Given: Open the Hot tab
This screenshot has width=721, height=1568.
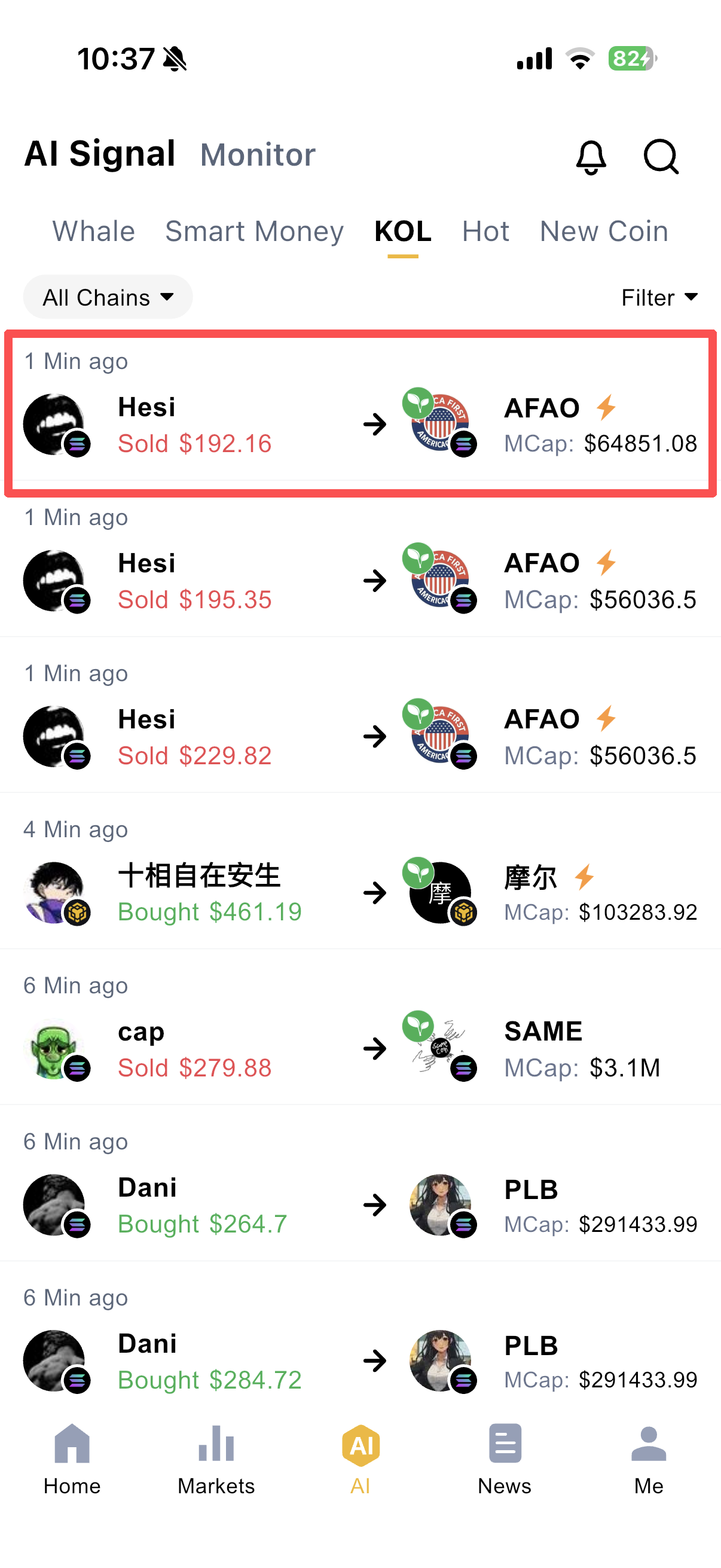Looking at the screenshot, I should pyautogui.click(x=485, y=231).
